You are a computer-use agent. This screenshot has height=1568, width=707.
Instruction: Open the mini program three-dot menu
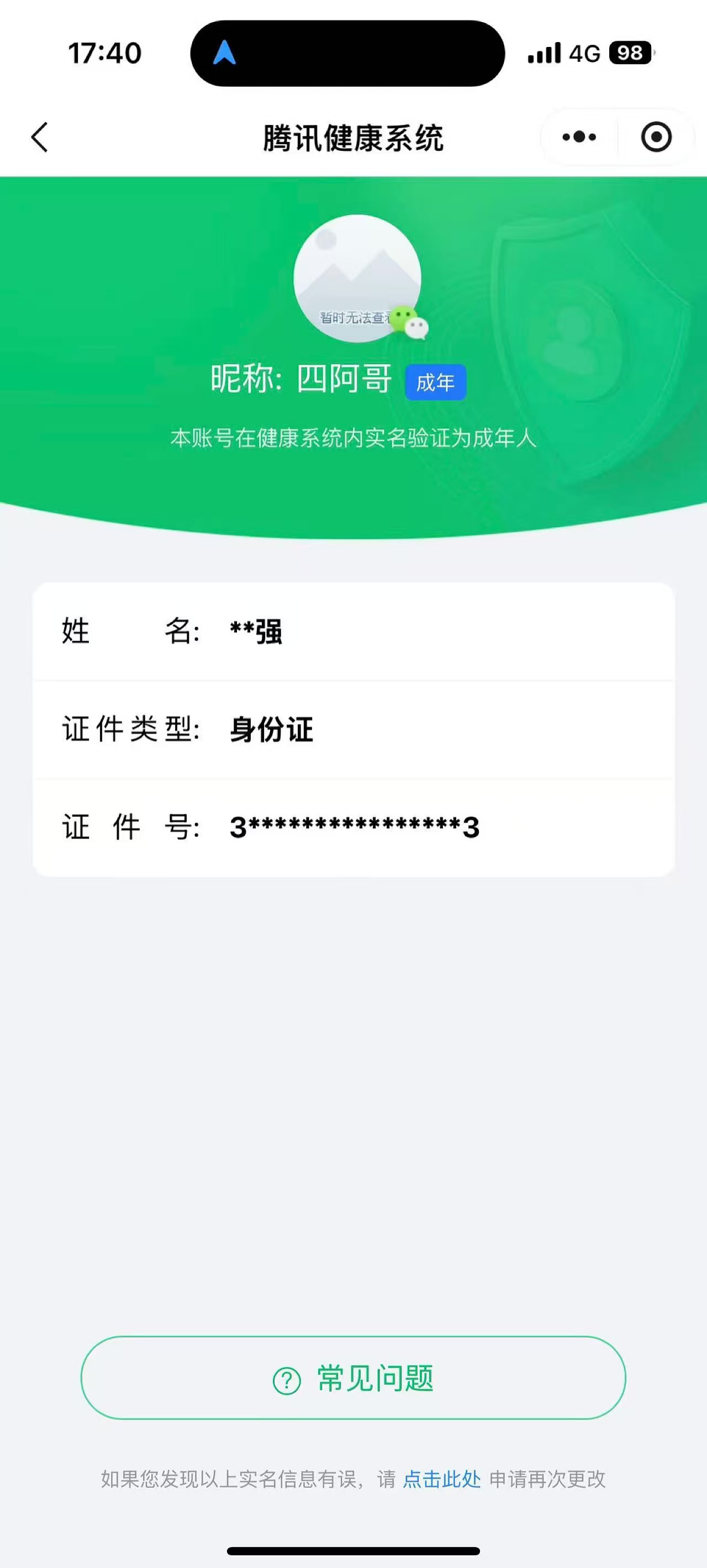tap(579, 137)
